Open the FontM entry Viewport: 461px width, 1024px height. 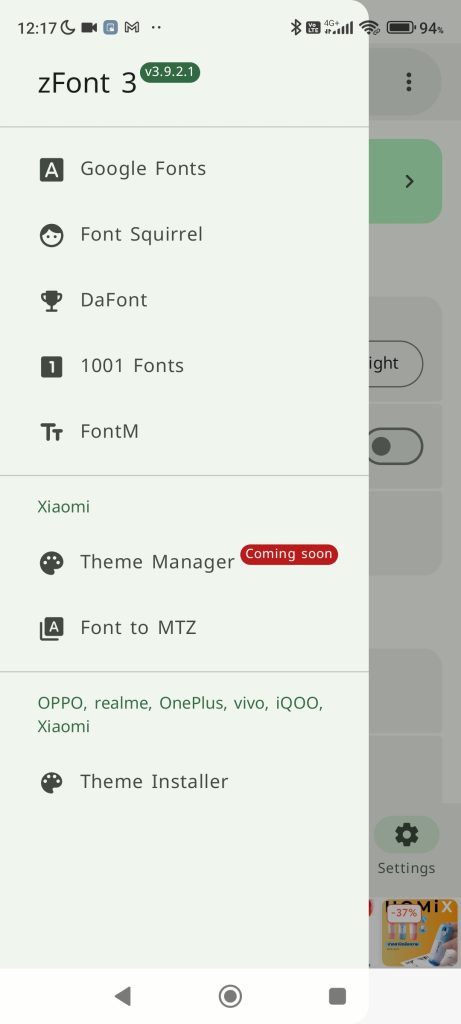pos(184,432)
